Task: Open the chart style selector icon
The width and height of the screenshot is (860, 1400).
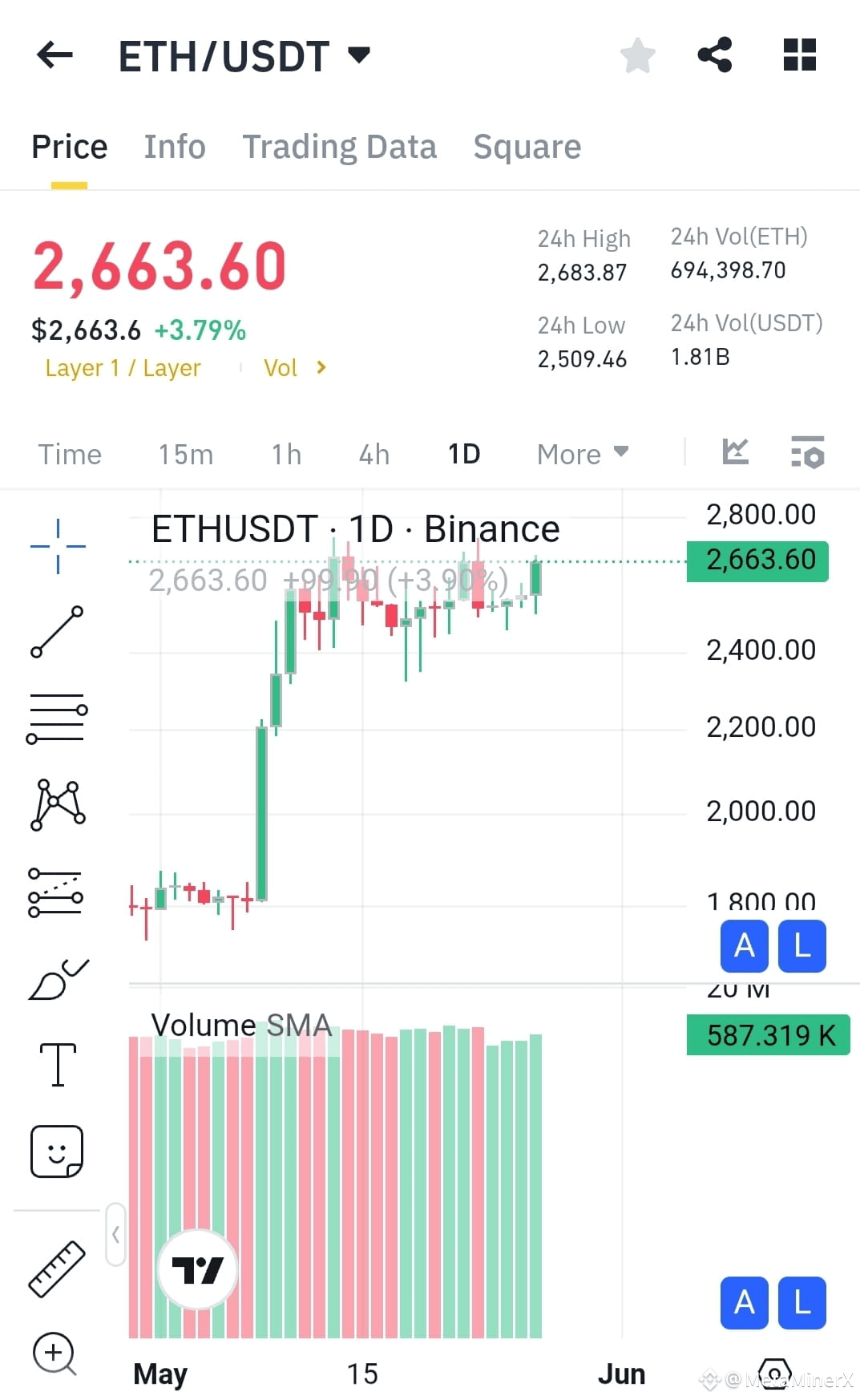Action: (733, 453)
